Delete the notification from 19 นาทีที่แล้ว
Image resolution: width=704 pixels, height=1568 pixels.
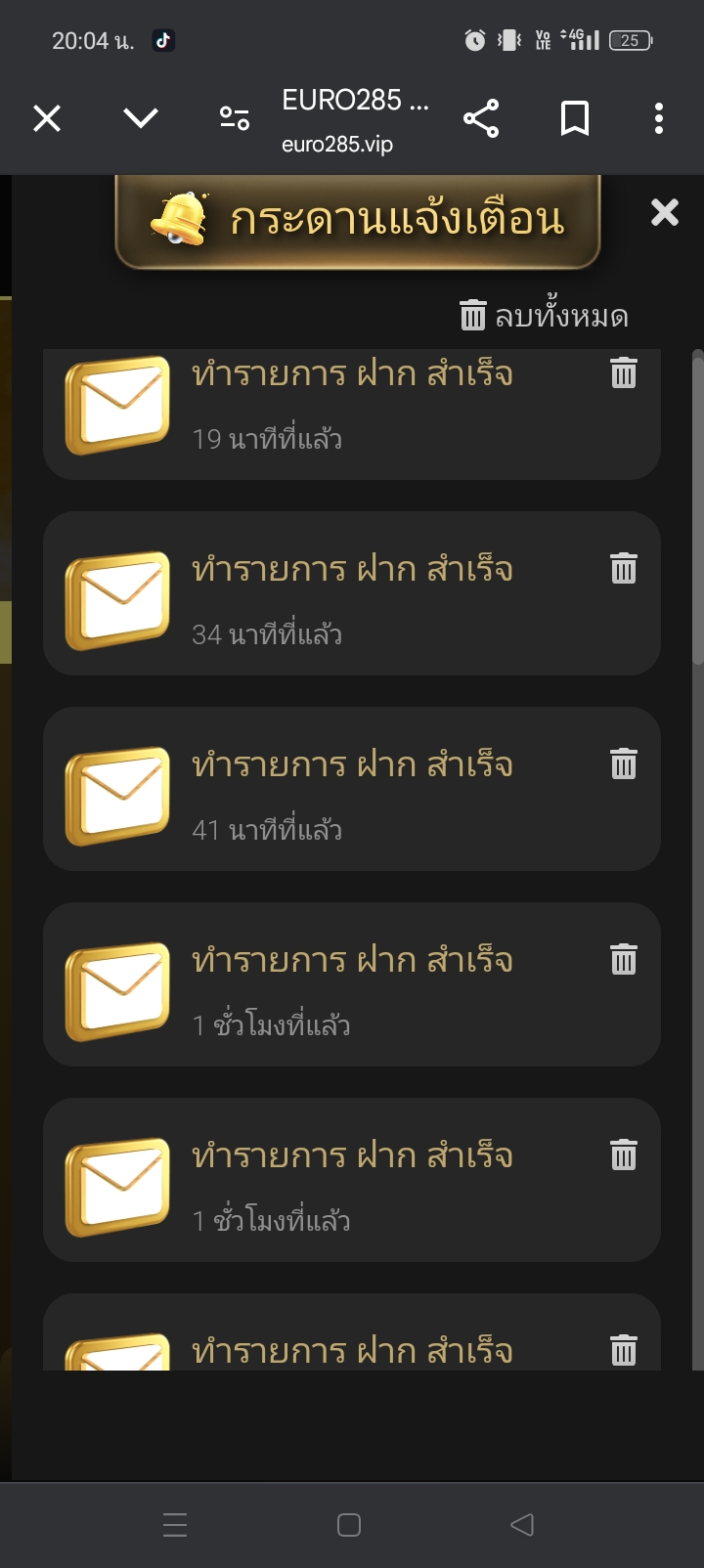pyautogui.click(x=624, y=372)
